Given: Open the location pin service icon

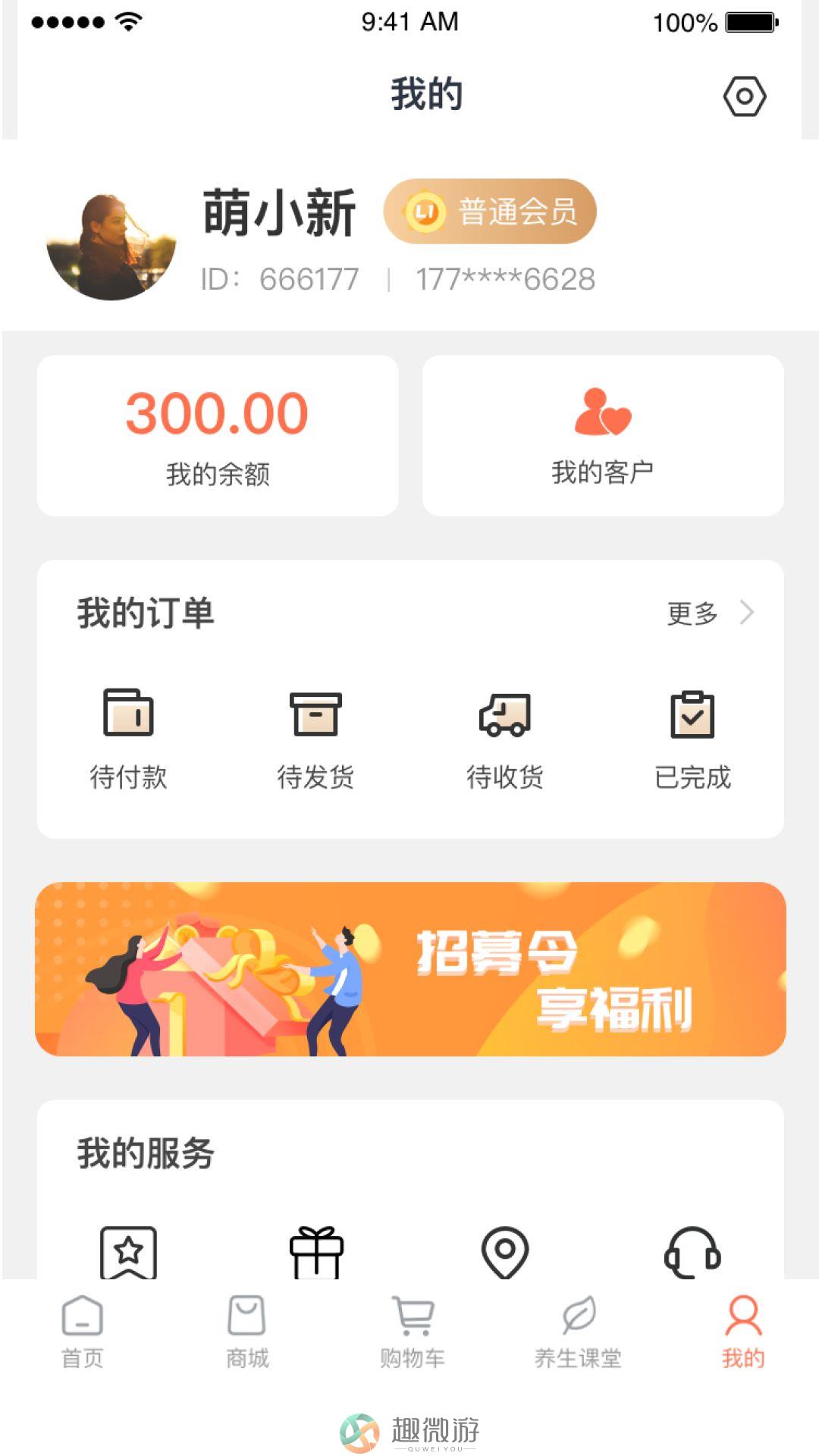Looking at the screenshot, I should (x=505, y=1251).
